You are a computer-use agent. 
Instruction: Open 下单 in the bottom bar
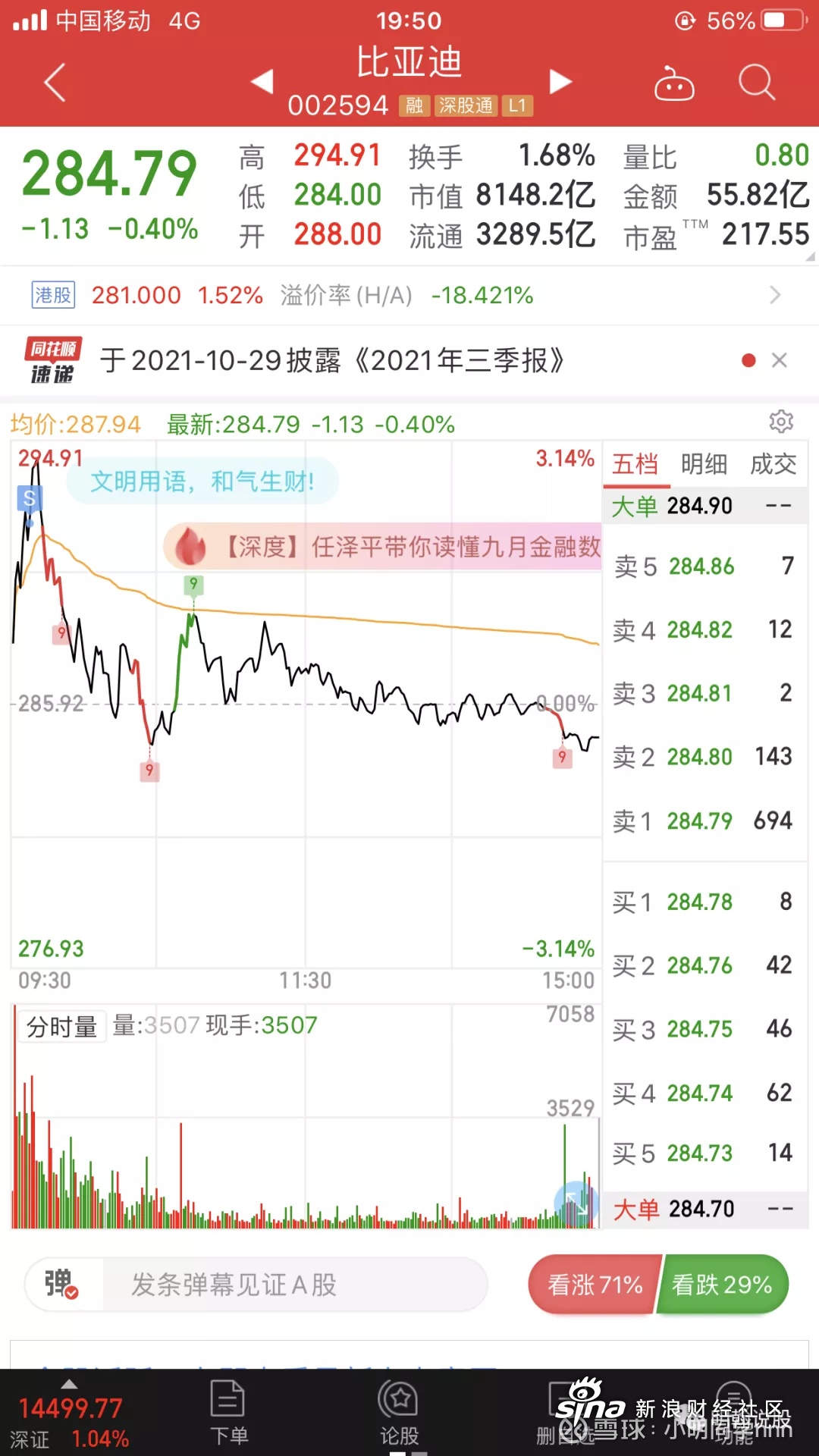(x=228, y=1414)
